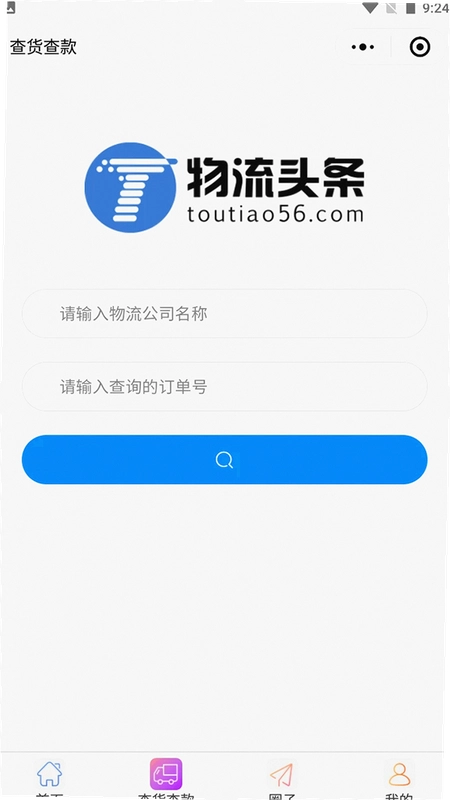Open the mini program three-dot menu

click(x=363, y=47)
